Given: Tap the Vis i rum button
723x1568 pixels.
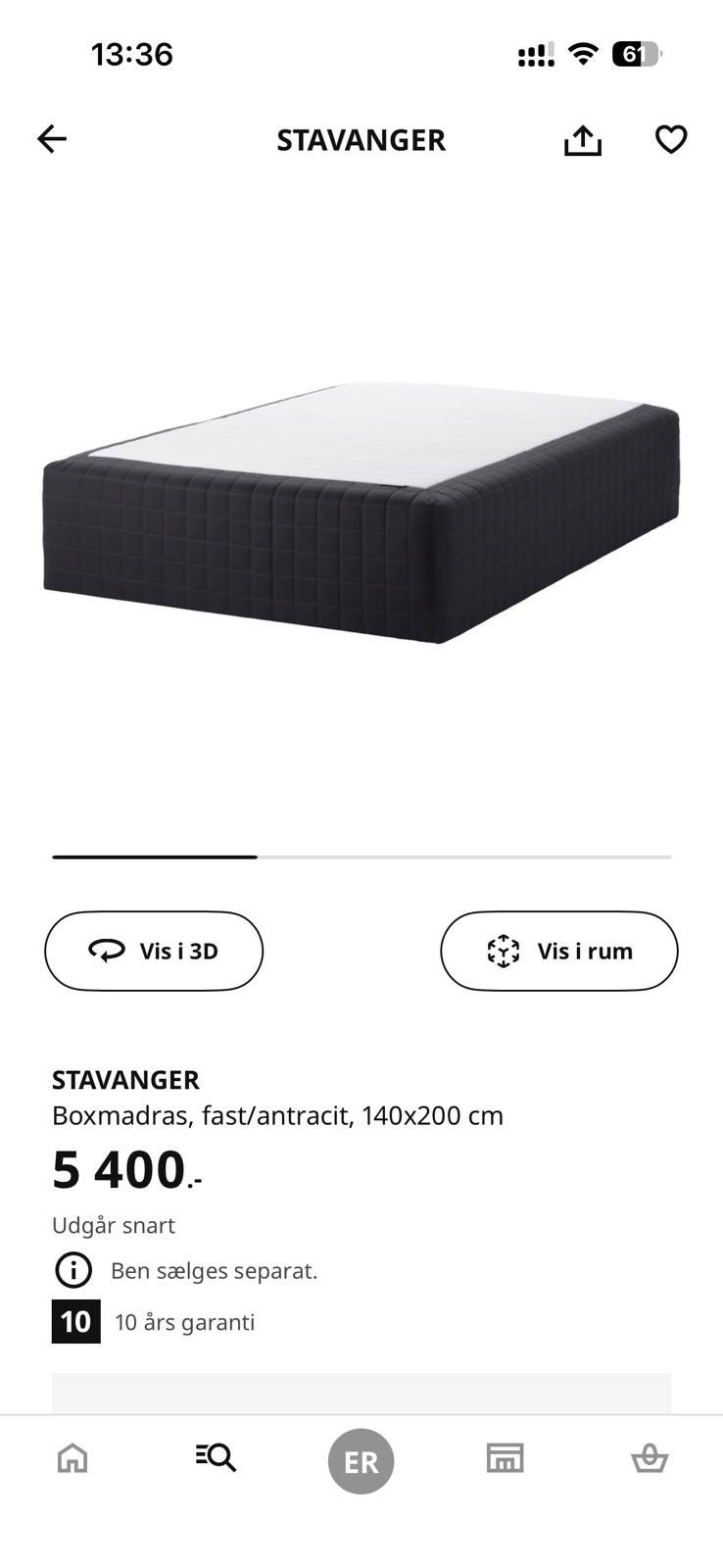Looking at the screenshot, I should pos(558,951).
